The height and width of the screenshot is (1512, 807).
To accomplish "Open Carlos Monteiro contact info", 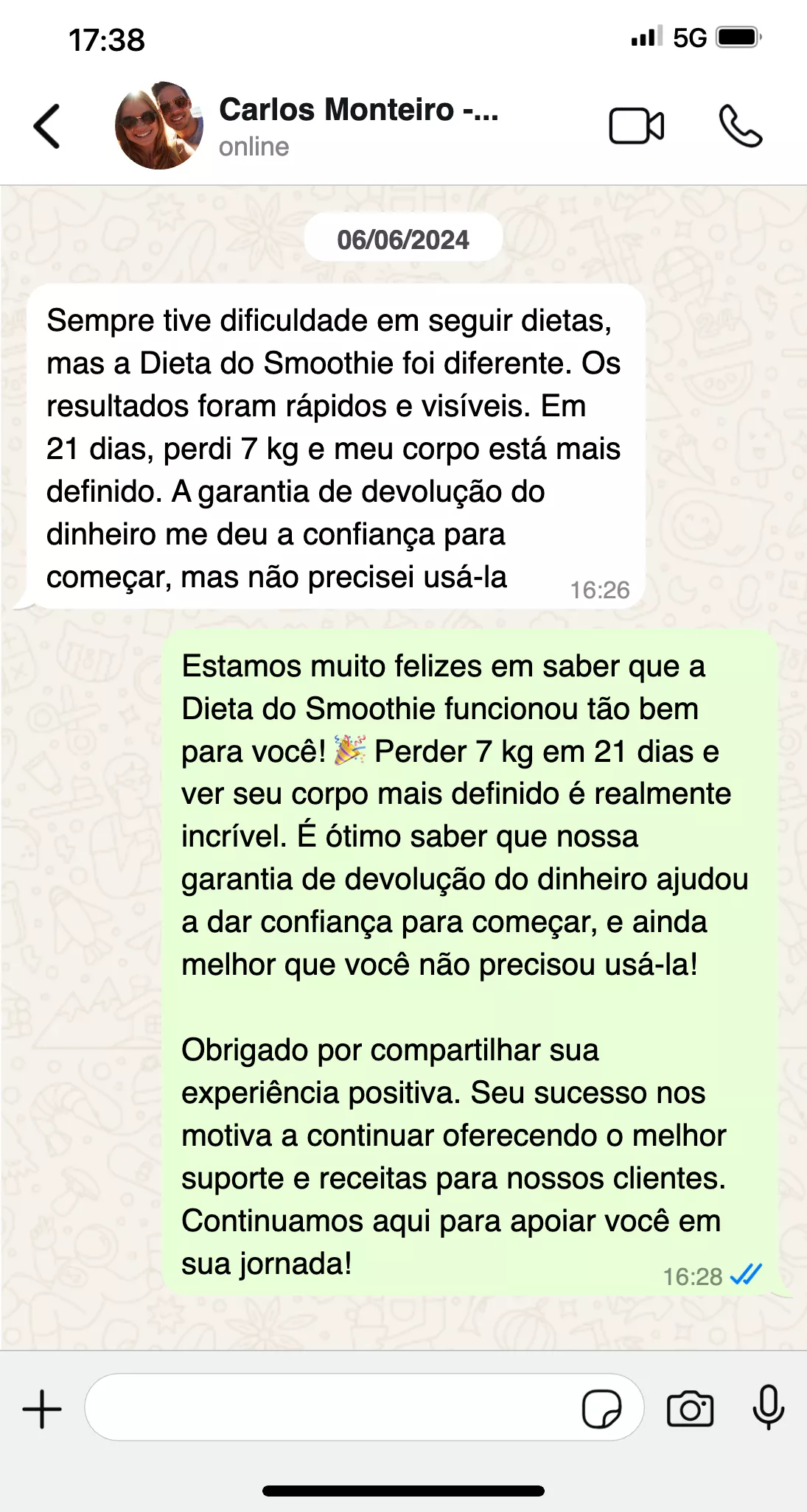I will (x=359, y=126).
